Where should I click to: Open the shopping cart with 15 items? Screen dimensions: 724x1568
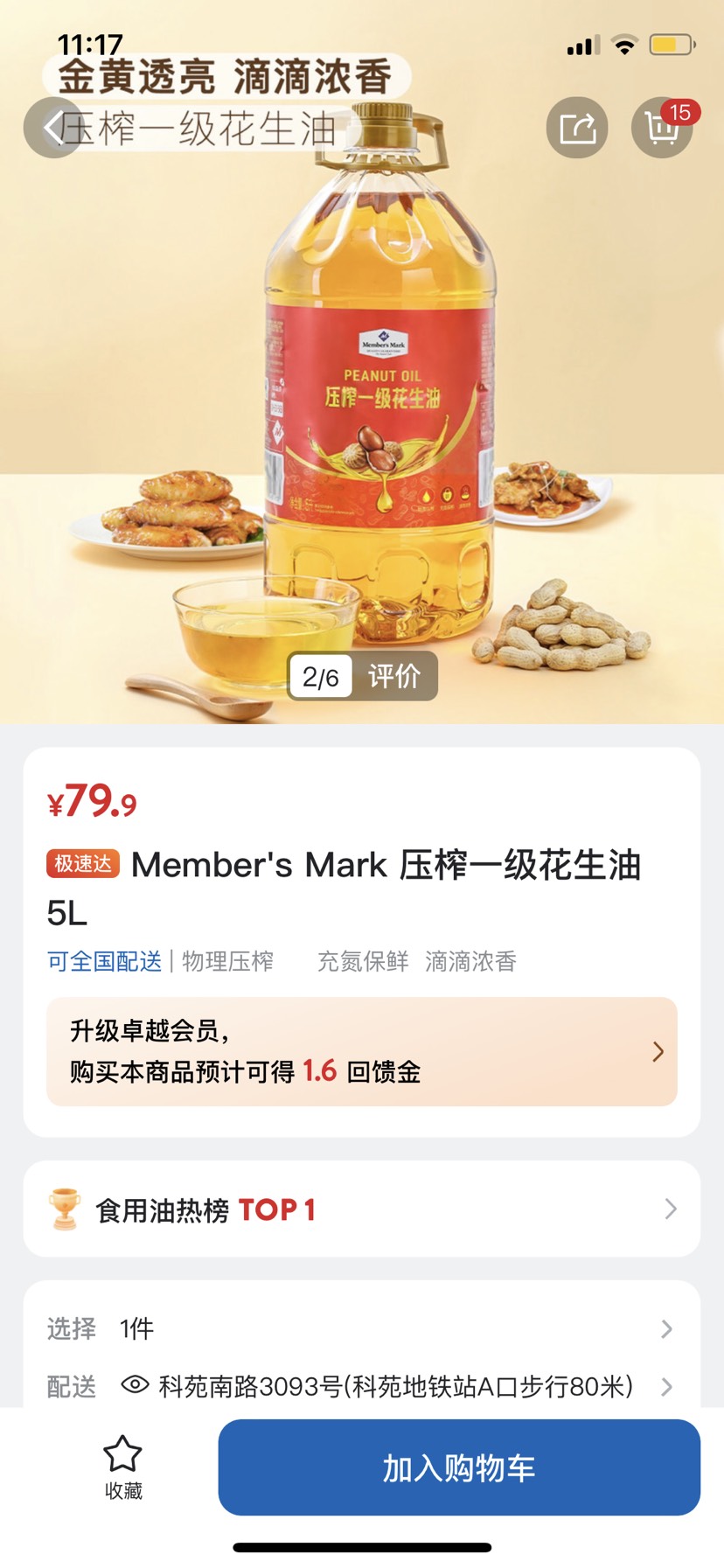click(662, 128)
